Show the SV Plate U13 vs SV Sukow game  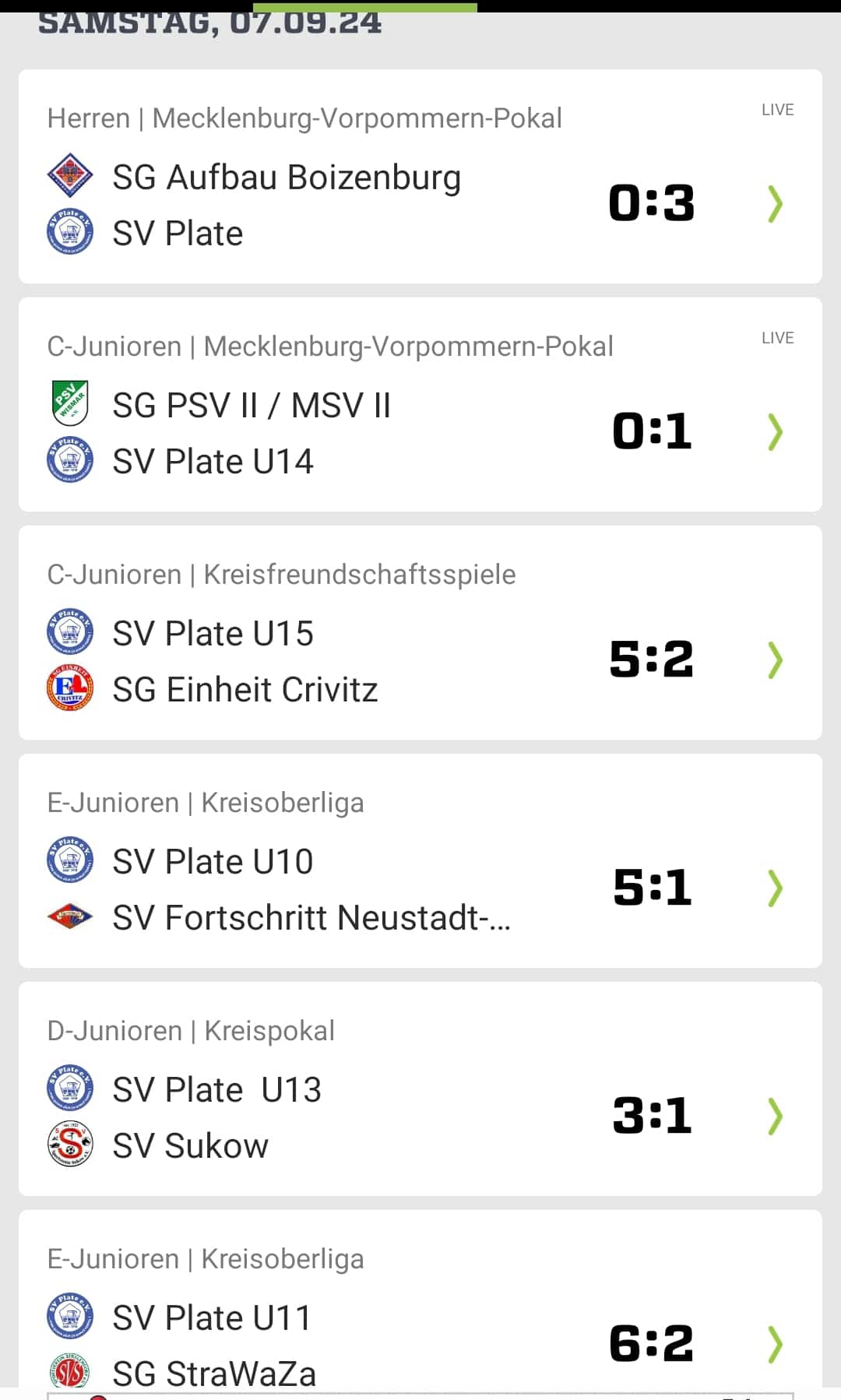click(x=420, y=1089)
